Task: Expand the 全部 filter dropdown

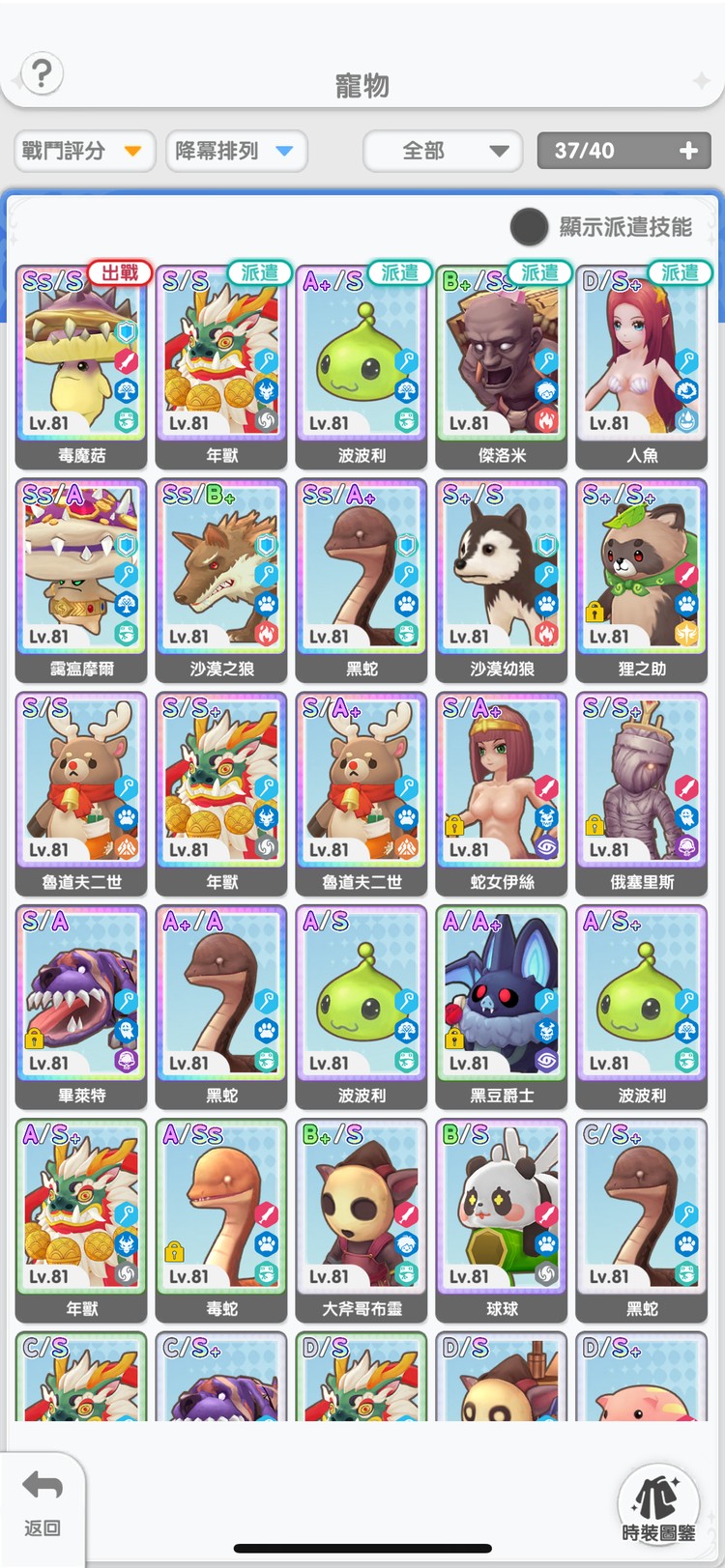Action: (443, 151)
